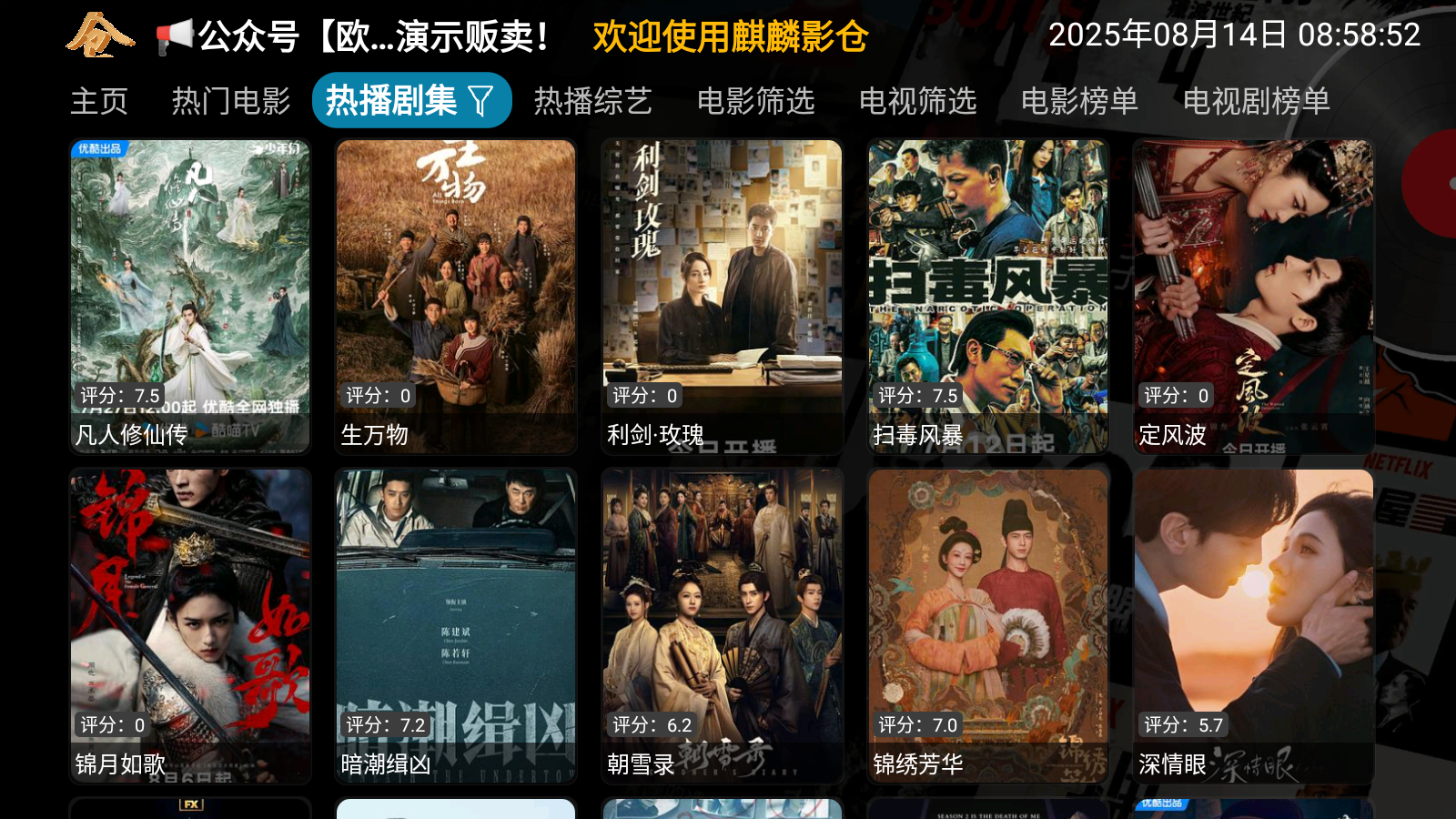Screen dimensions: 1456x819
Task: Choose the 暗潮缉凶 card
Action: click(x=456, y=626)
